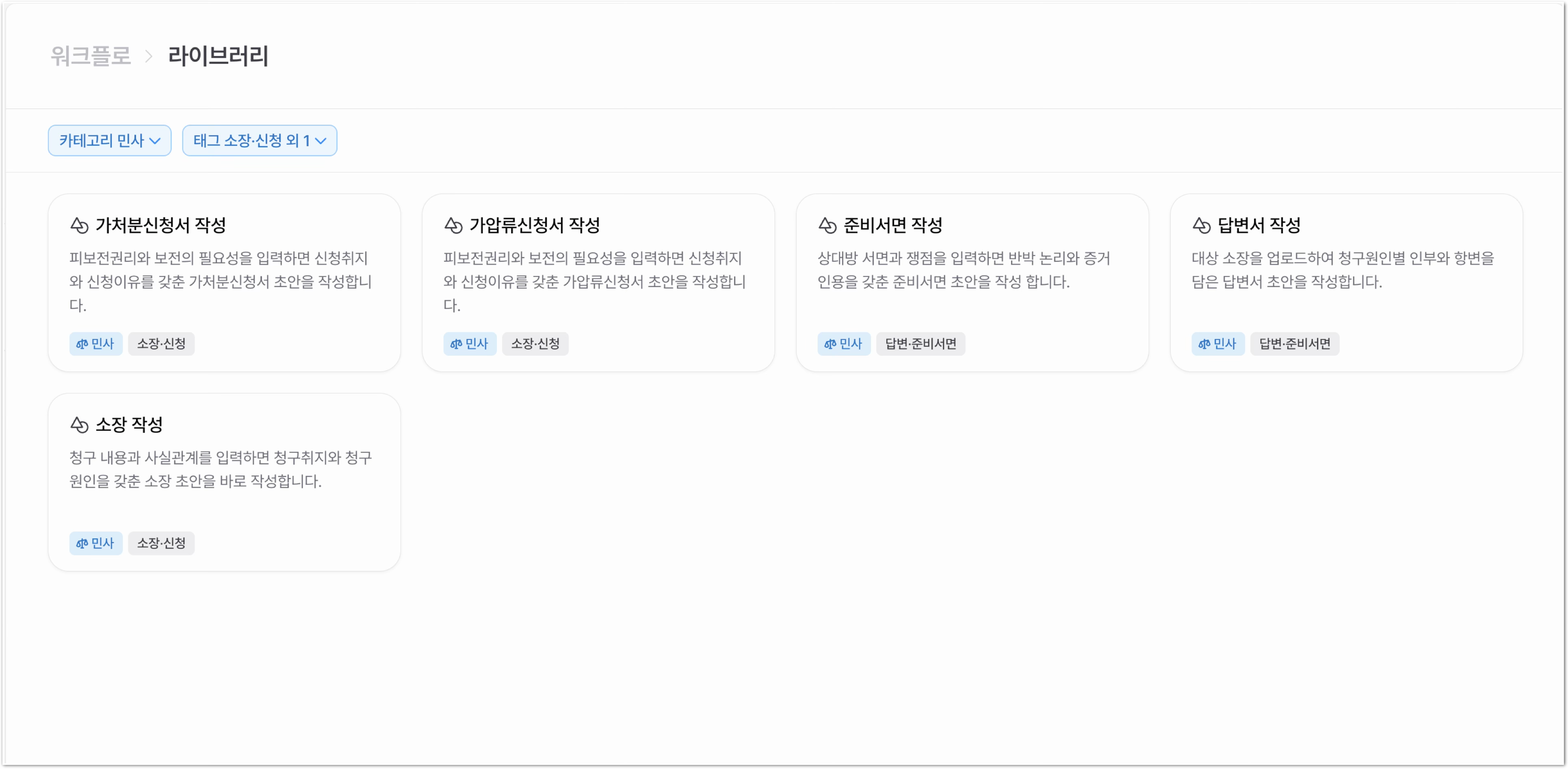Open the 카테고리 민사 filter dropdown
Screen dimensions: 1568x769
[110, 140]
